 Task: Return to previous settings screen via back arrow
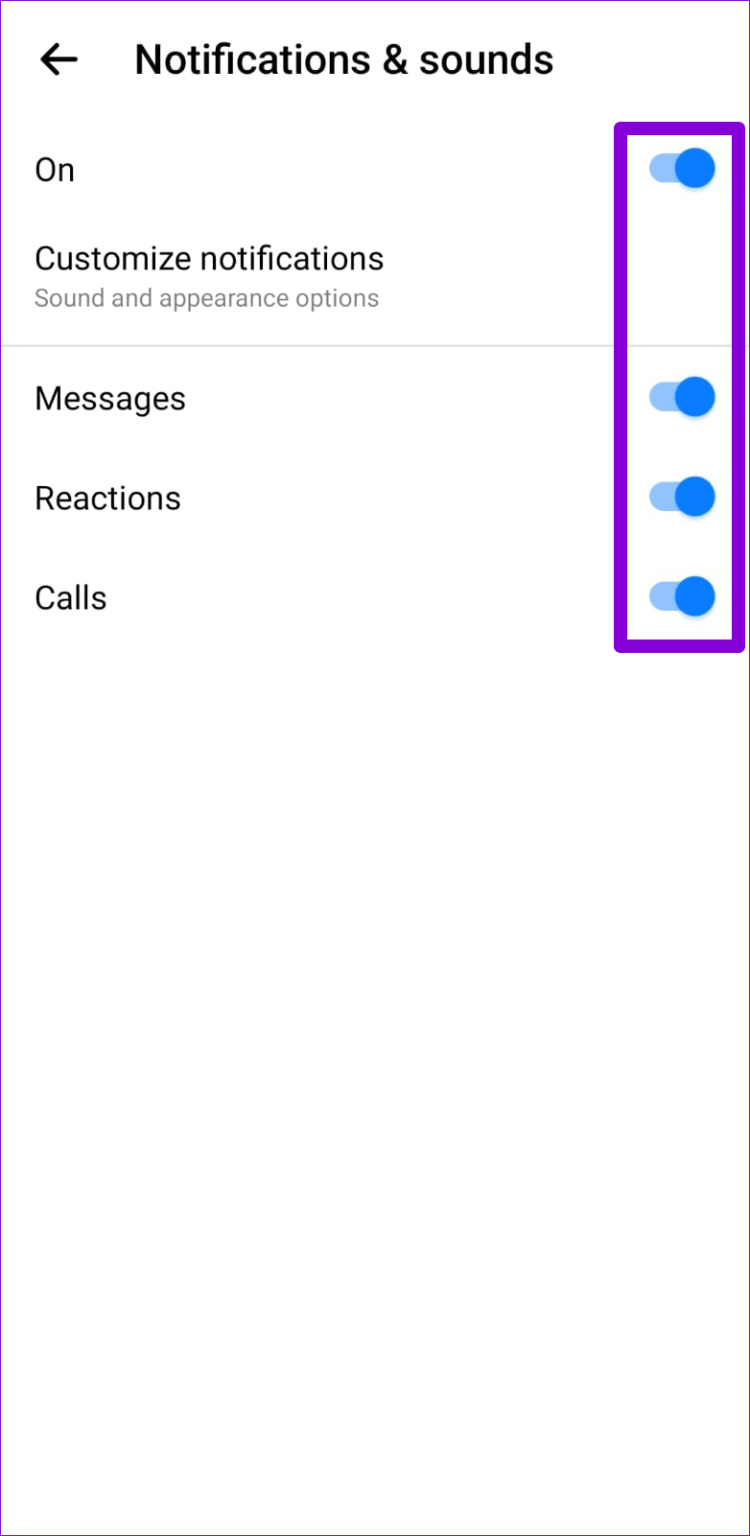point(58,60)
